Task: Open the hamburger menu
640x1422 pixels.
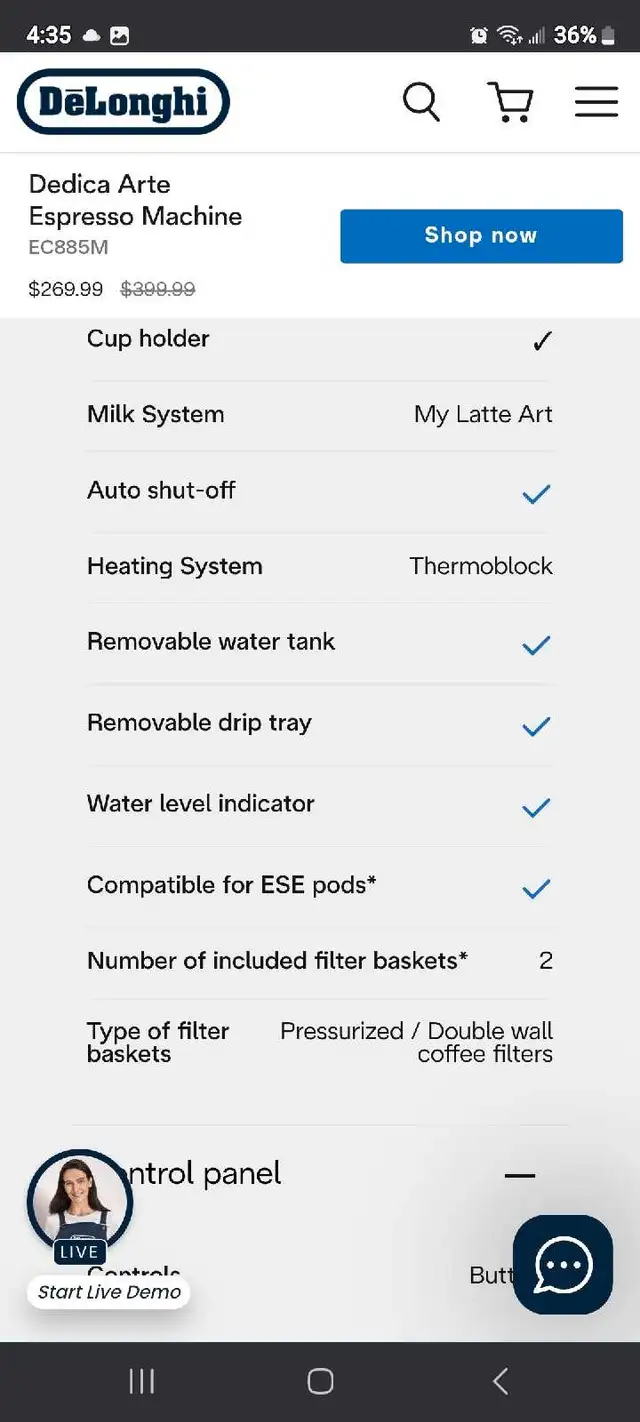Action: [596, 102]
